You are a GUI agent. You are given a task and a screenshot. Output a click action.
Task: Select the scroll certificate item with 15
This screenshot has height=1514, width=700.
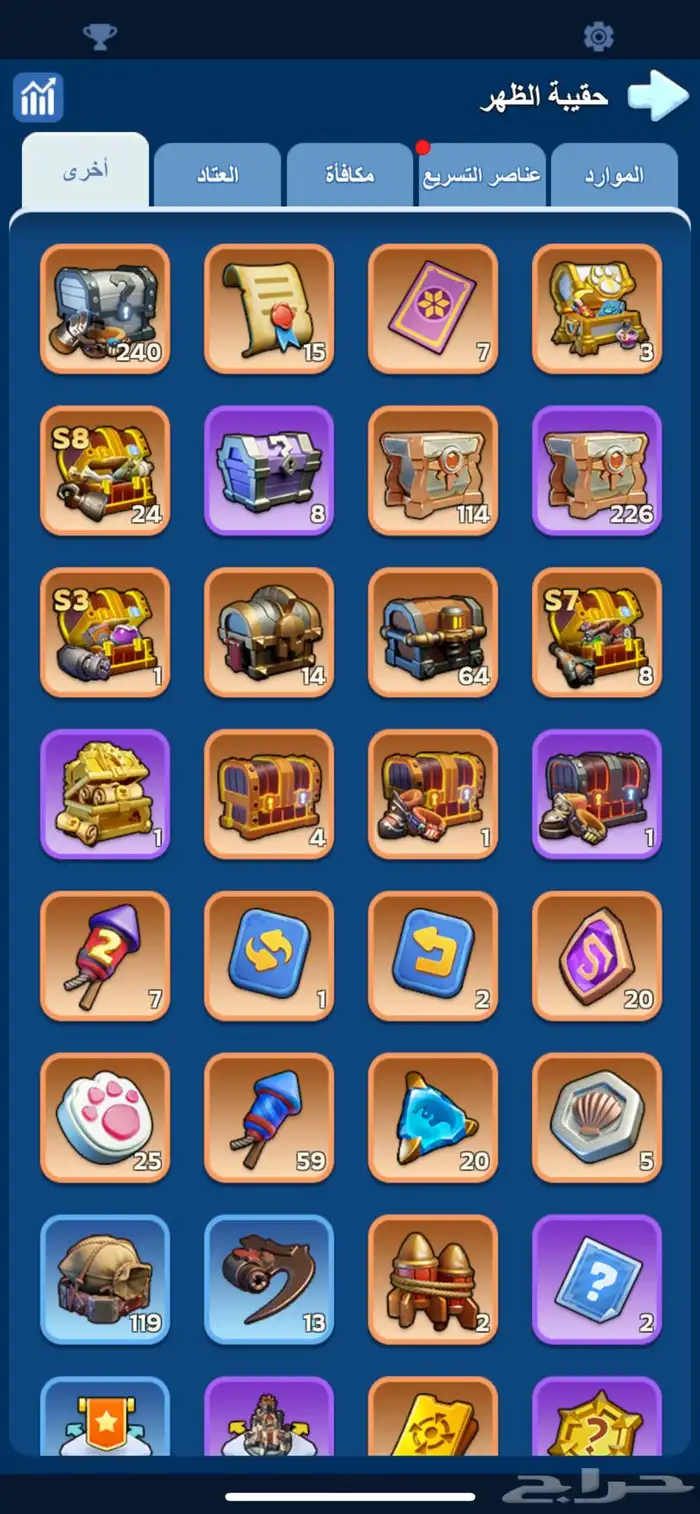pos(269,309)
